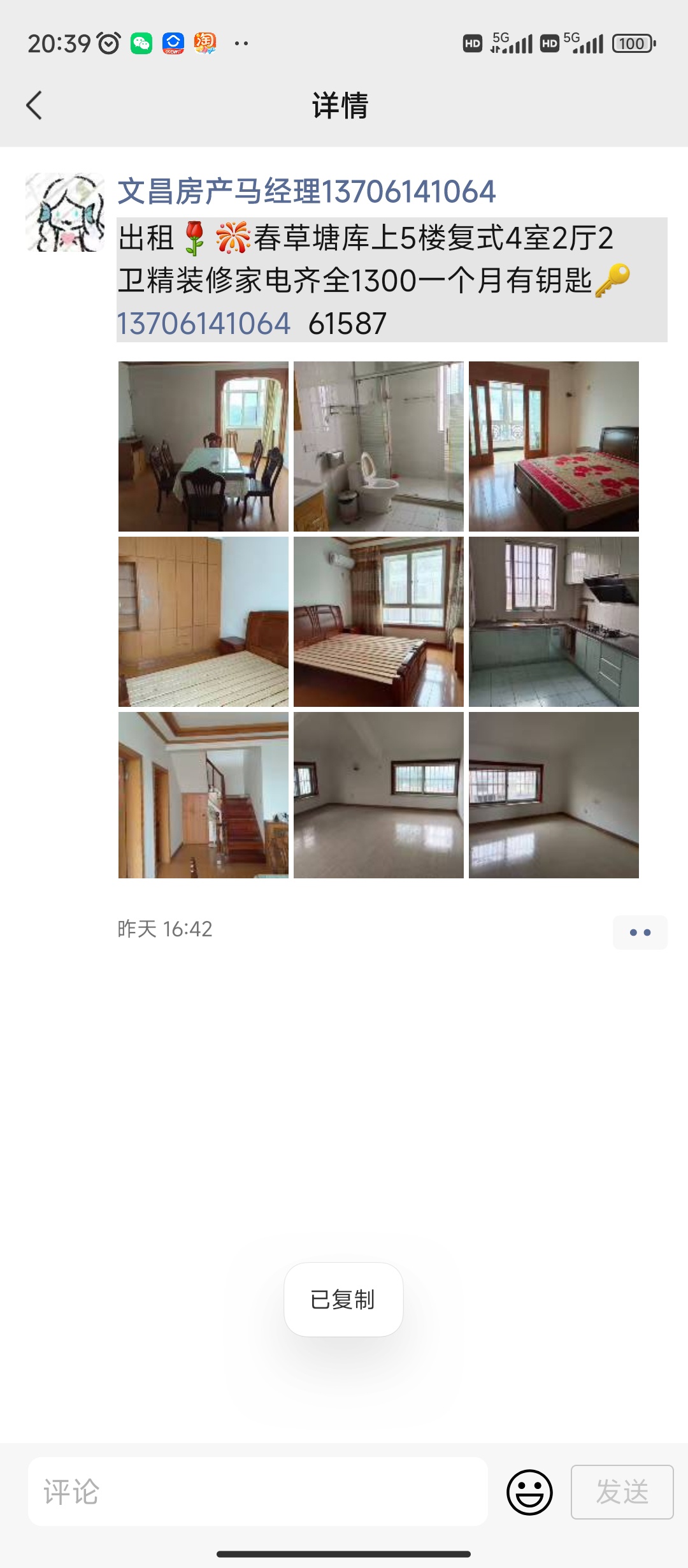Open the kitchen photo
The width and height of the screenshot is (688, 1568).
554,621
